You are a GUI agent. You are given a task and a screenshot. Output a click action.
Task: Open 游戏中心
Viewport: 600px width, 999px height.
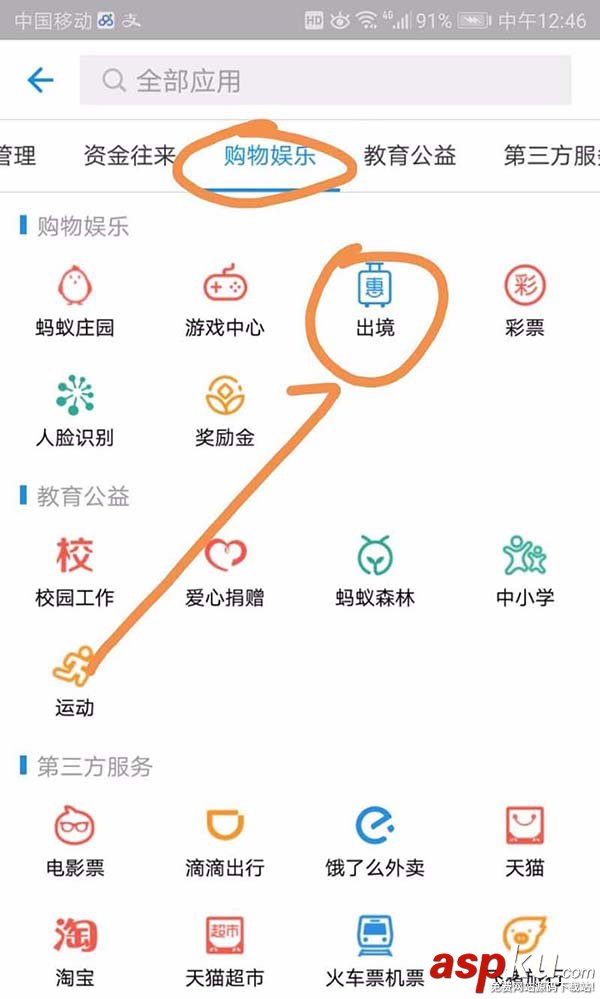pos(225,300)
